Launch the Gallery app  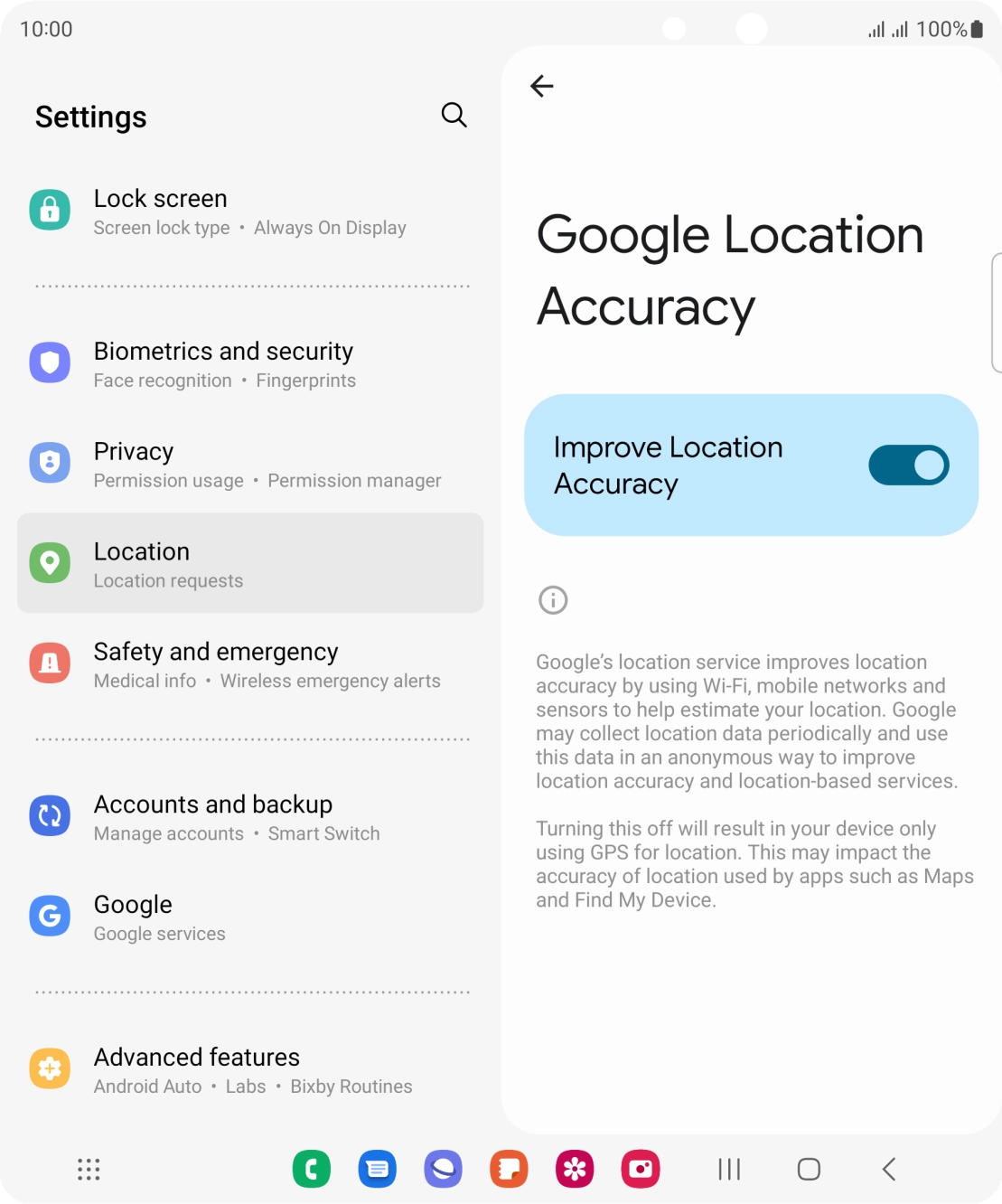click(x=575, y=1169)
